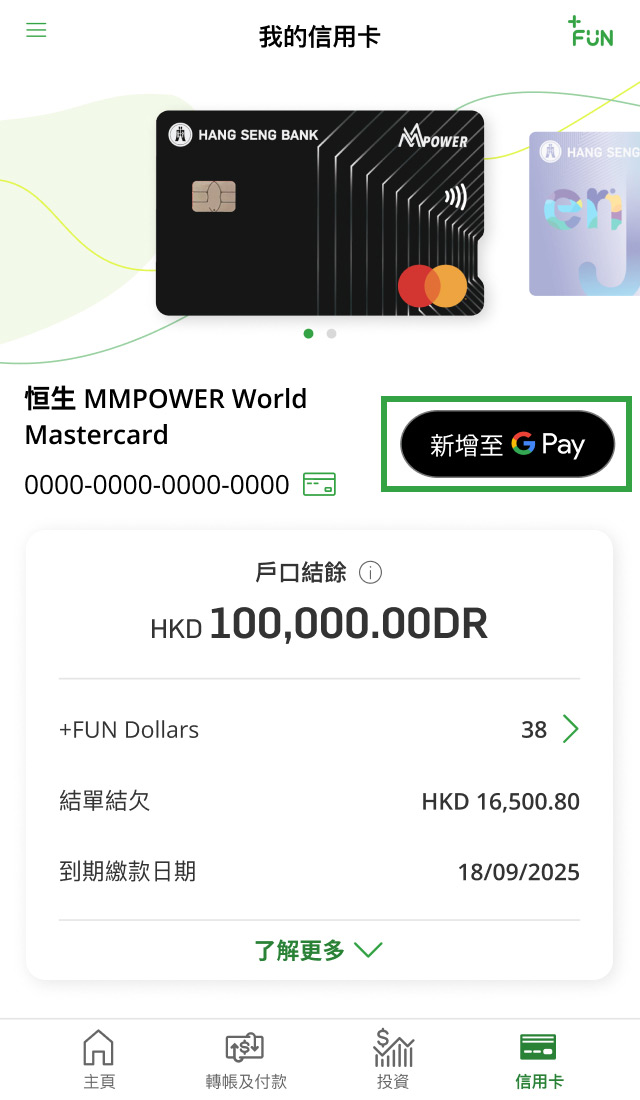
Task: Switch to the 投資 tab
Action: 393,1059
